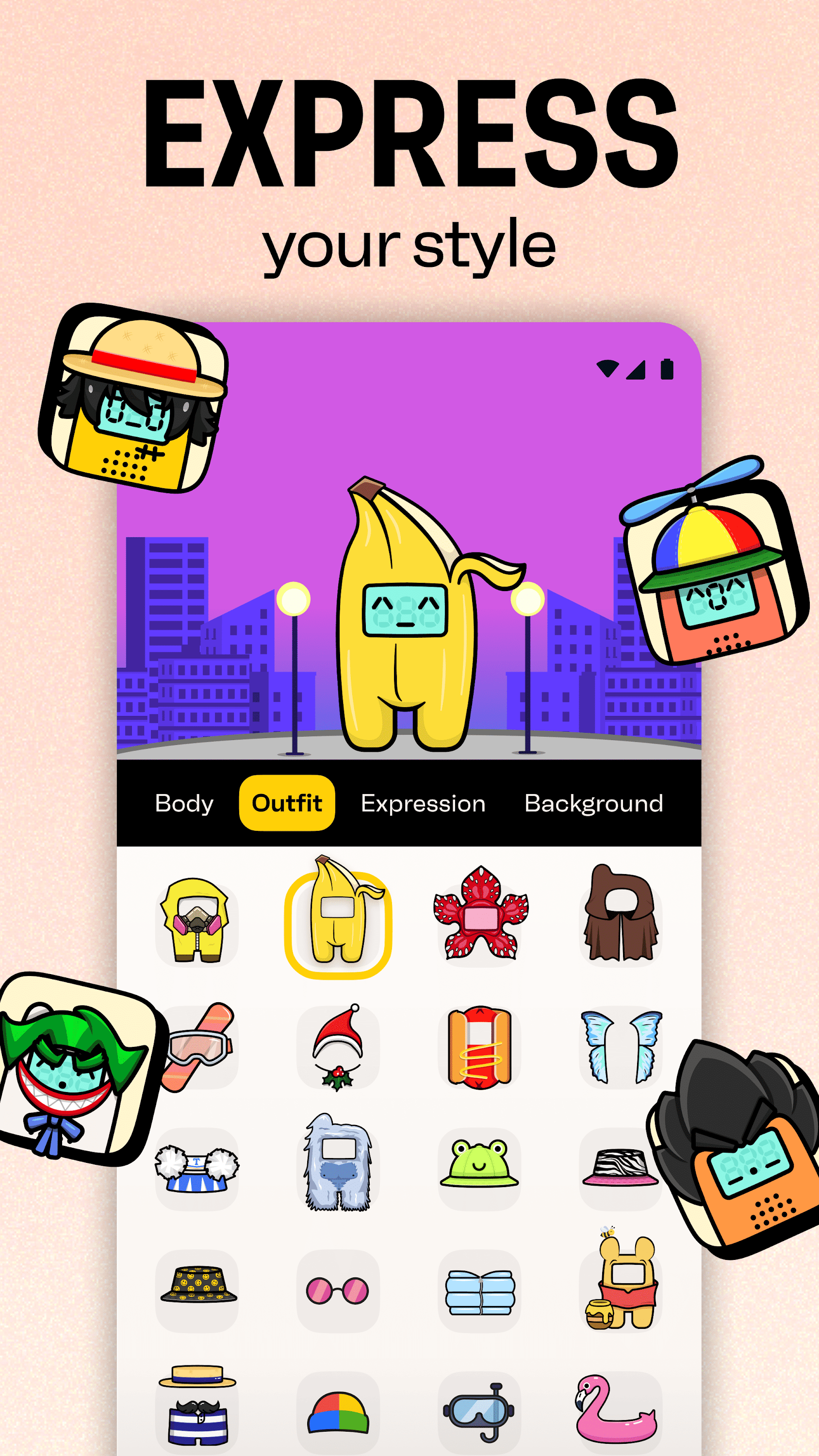Screen dimensions: 819x1456
Task: Open the Expression tab
Action: 424,803
